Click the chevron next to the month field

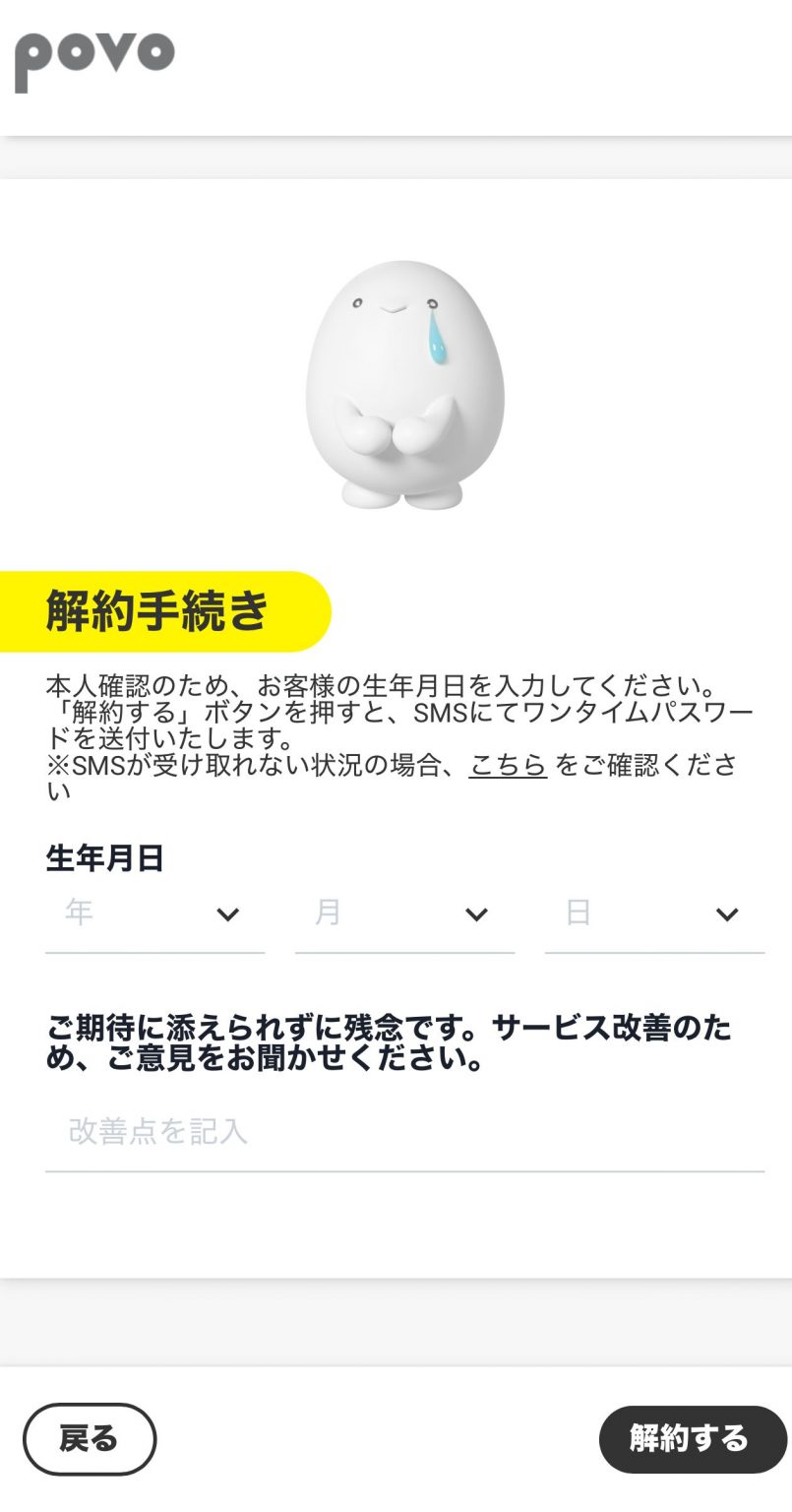[478, 913]
